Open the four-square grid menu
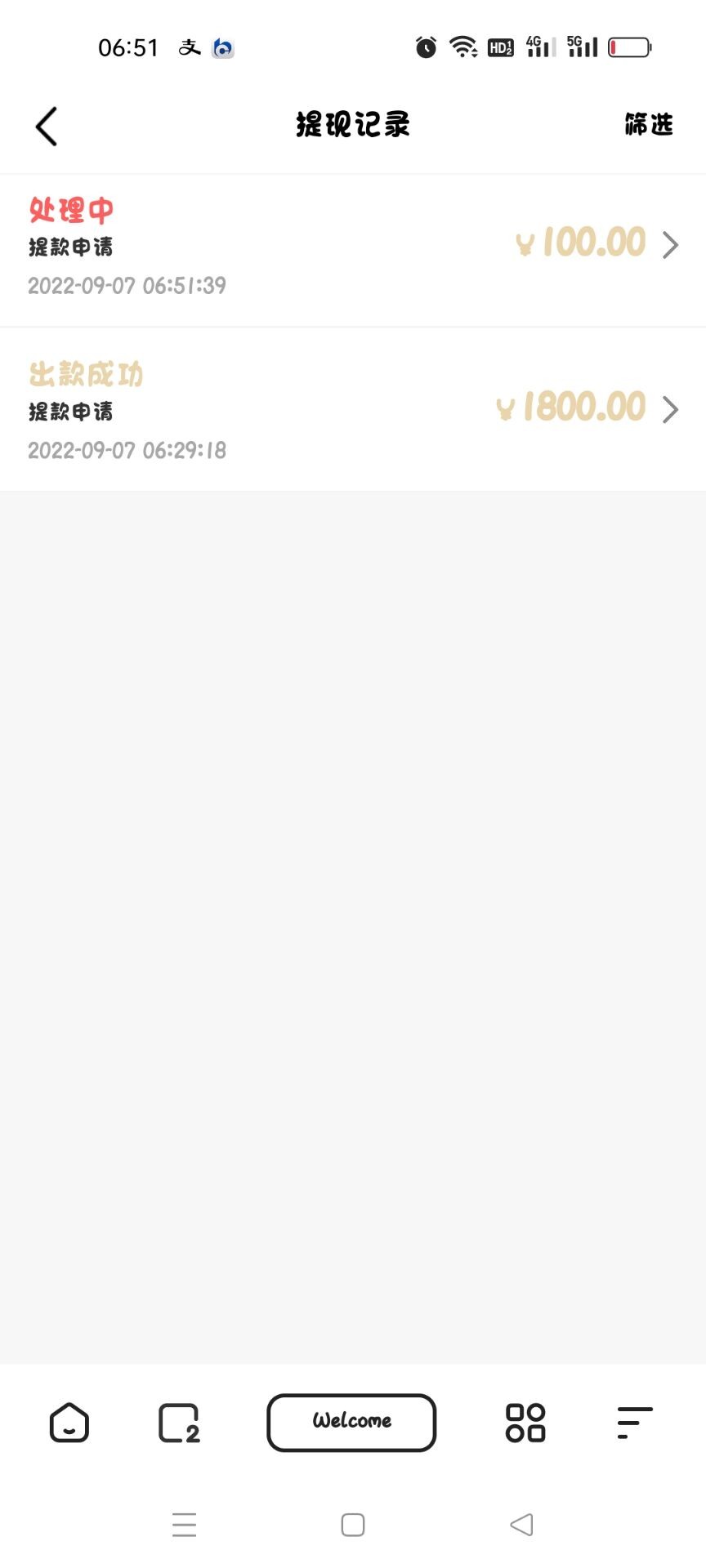This screenshot has width=706, height=1568. (x=525, y=1423)
